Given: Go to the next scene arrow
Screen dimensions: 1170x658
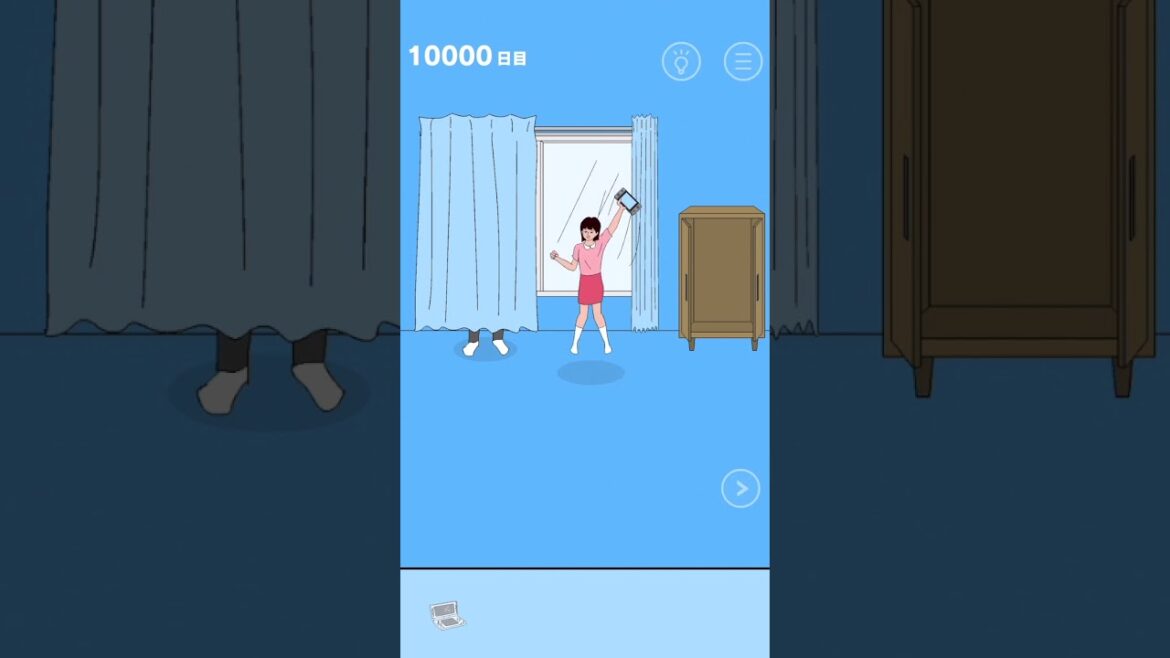Looking at the screenshot, I should (740, 488).
